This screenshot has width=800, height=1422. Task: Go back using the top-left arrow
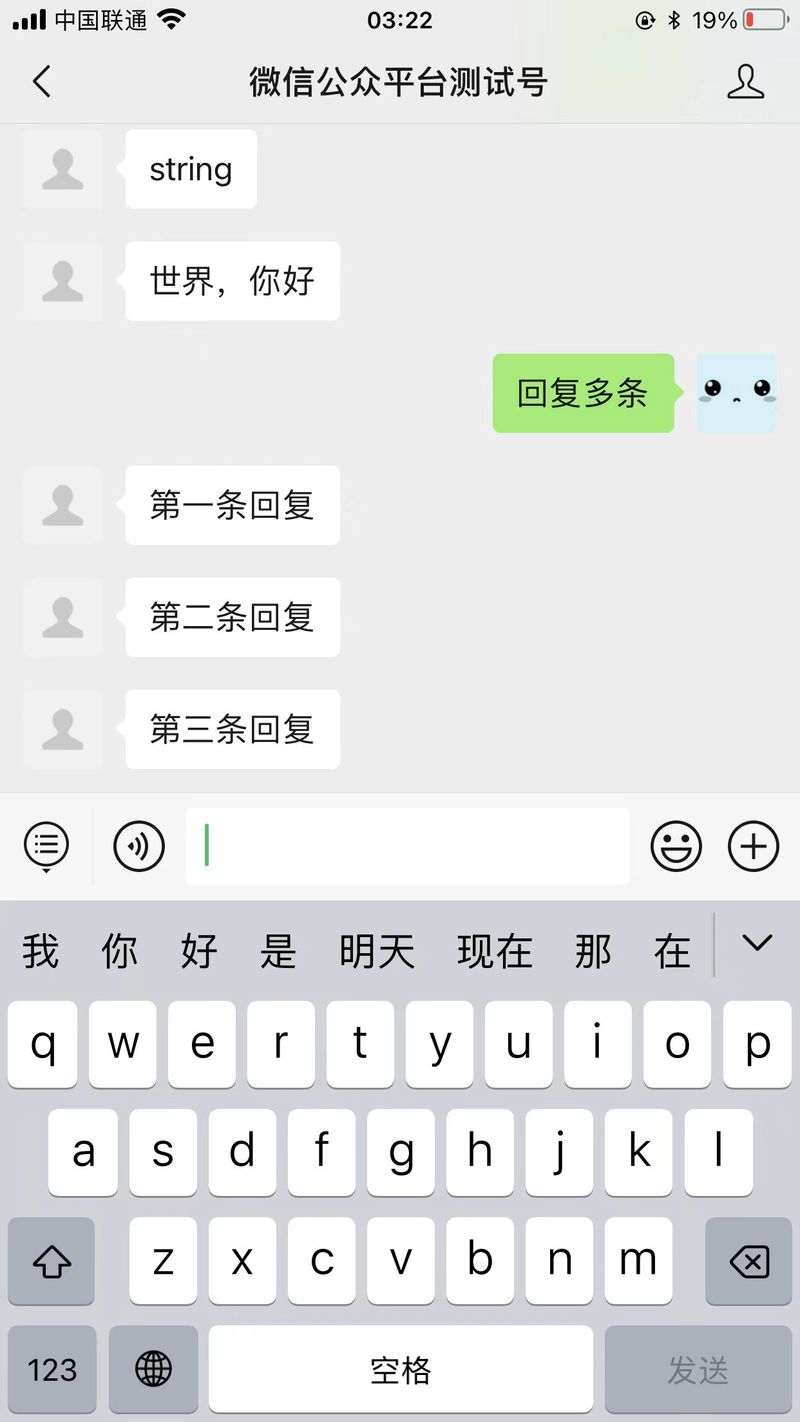coord(41,81)
